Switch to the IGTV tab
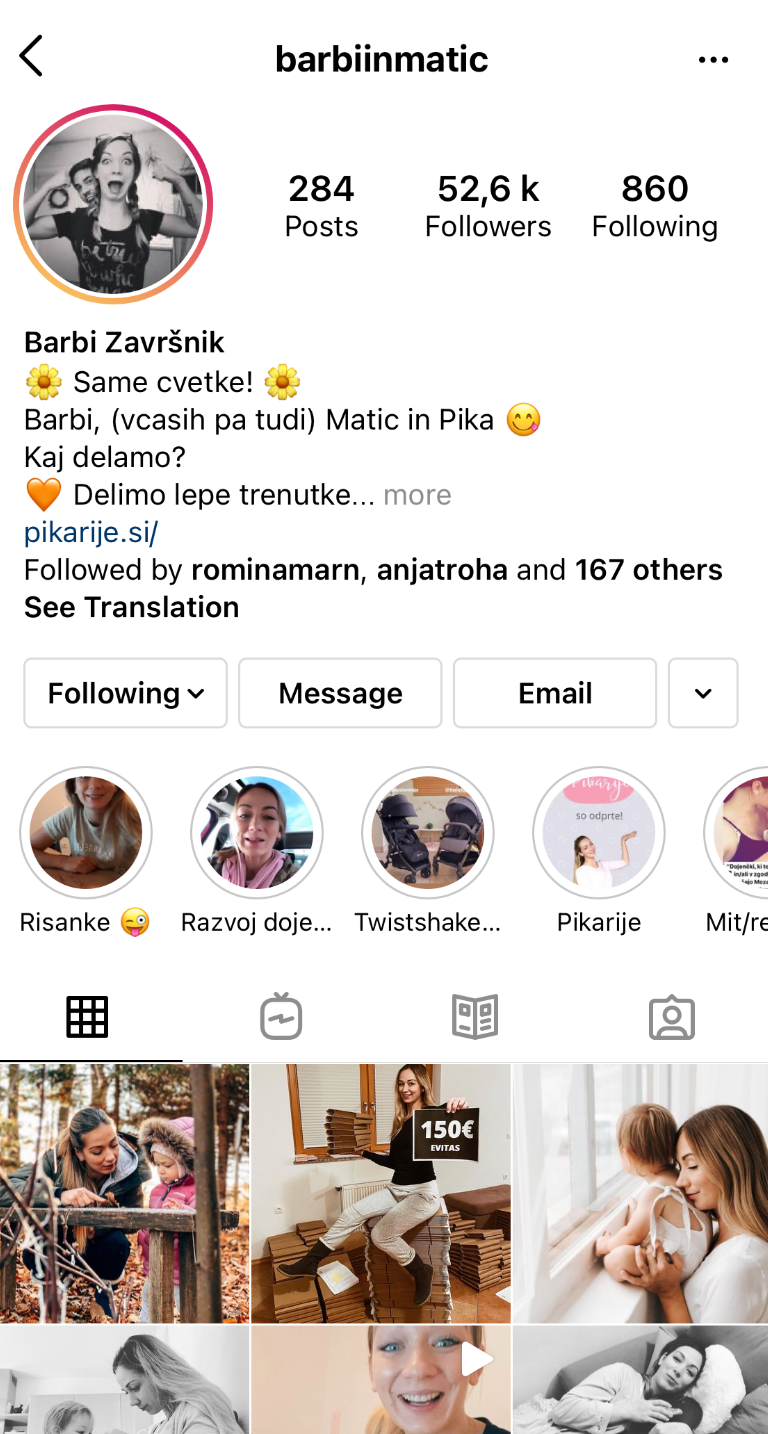The width and height of the screenshot is (768, 1434). [x=281, y=1017]
